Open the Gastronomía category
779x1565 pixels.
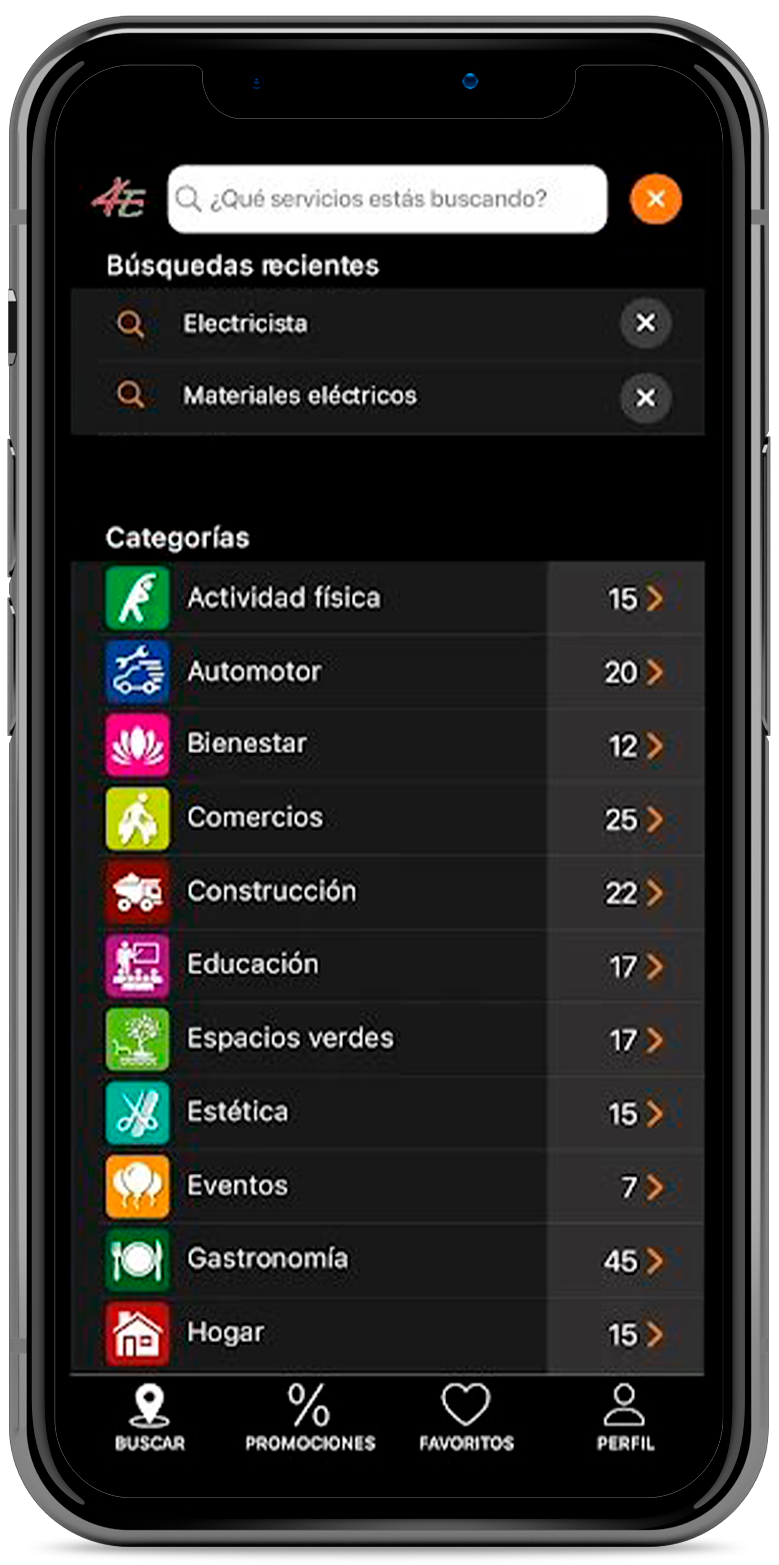(x=267, y=1259)
